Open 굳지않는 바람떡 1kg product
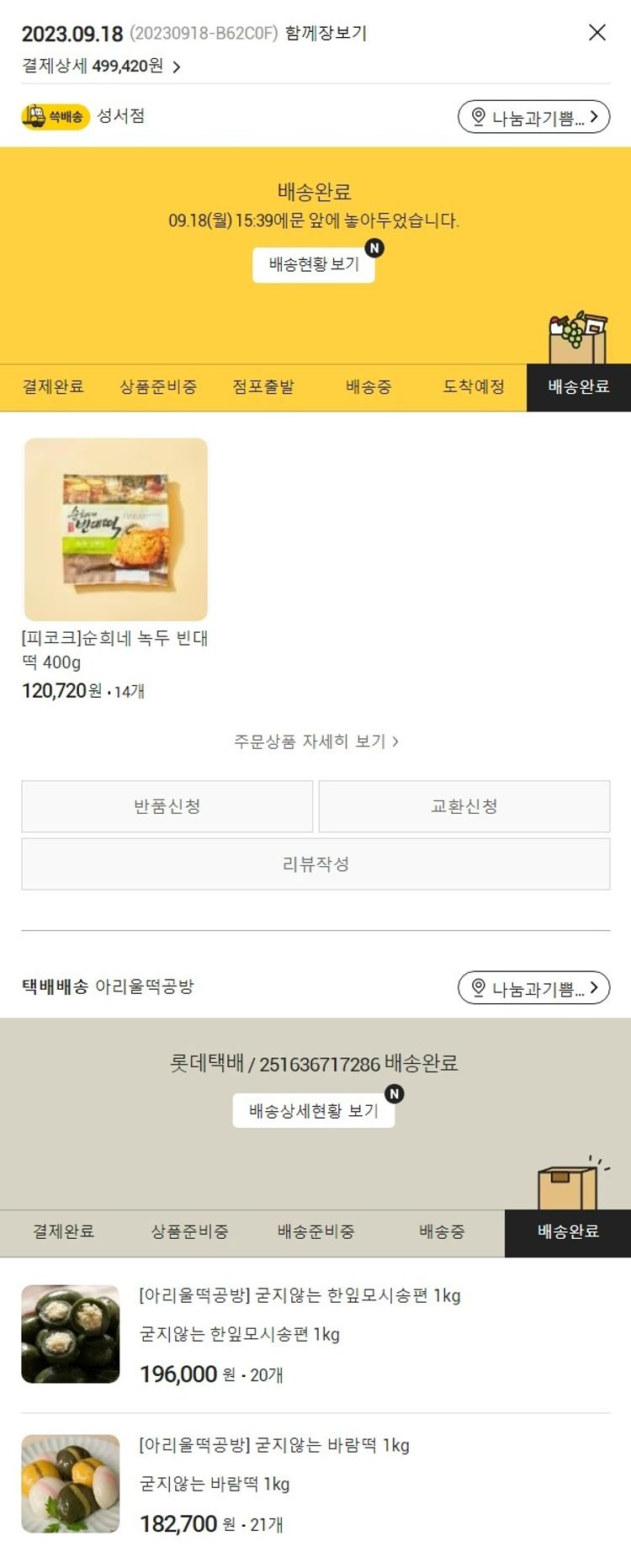The height and width of the screenshot is (1568, 631). tap(274, 1446)
